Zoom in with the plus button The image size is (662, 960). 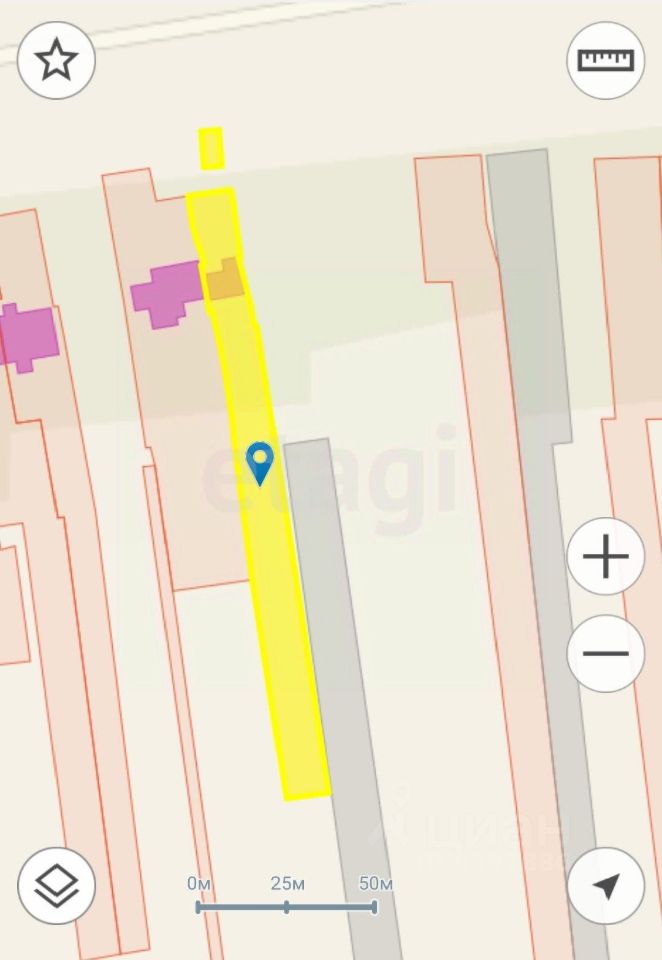click(606, 557)
